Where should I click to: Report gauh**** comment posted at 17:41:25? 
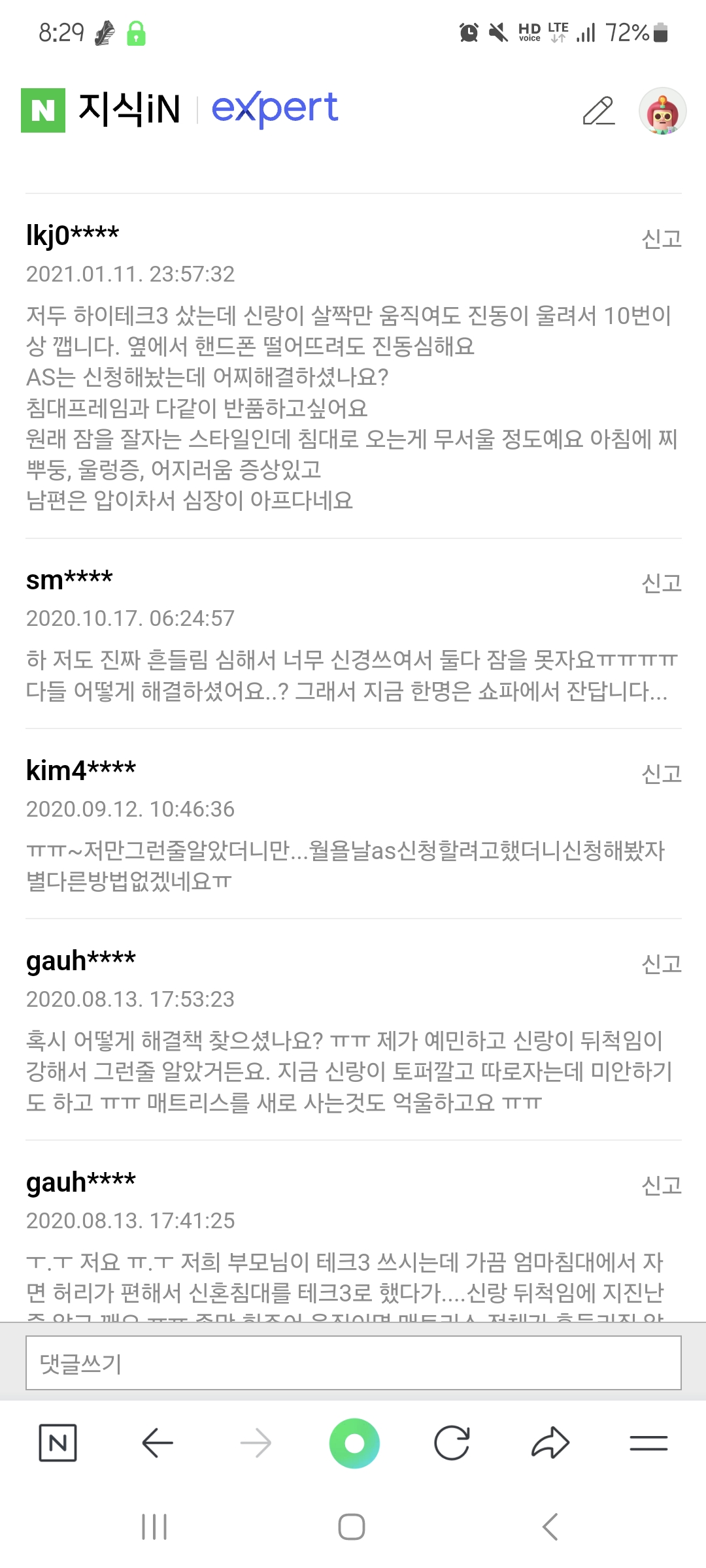click(x=662, y=1185)
